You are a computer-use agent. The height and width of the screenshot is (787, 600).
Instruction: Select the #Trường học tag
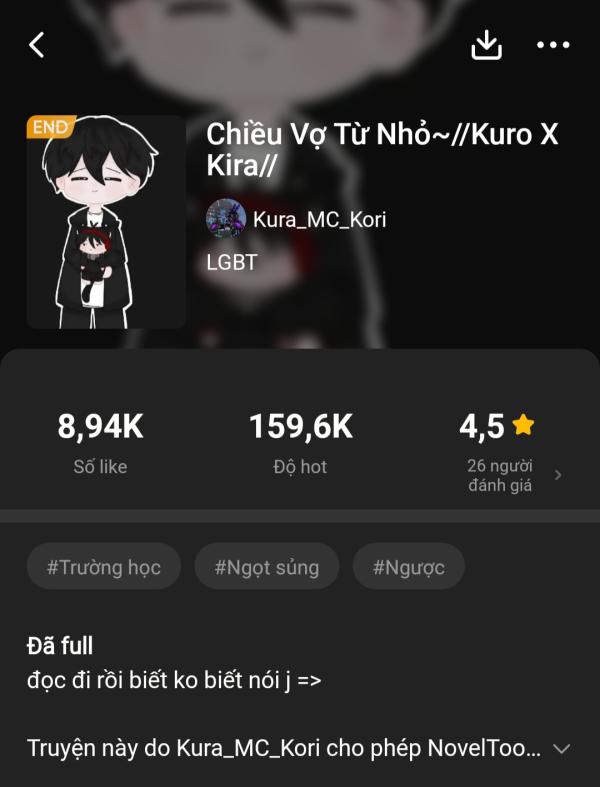pyautogui.click(x=104, y=567)
